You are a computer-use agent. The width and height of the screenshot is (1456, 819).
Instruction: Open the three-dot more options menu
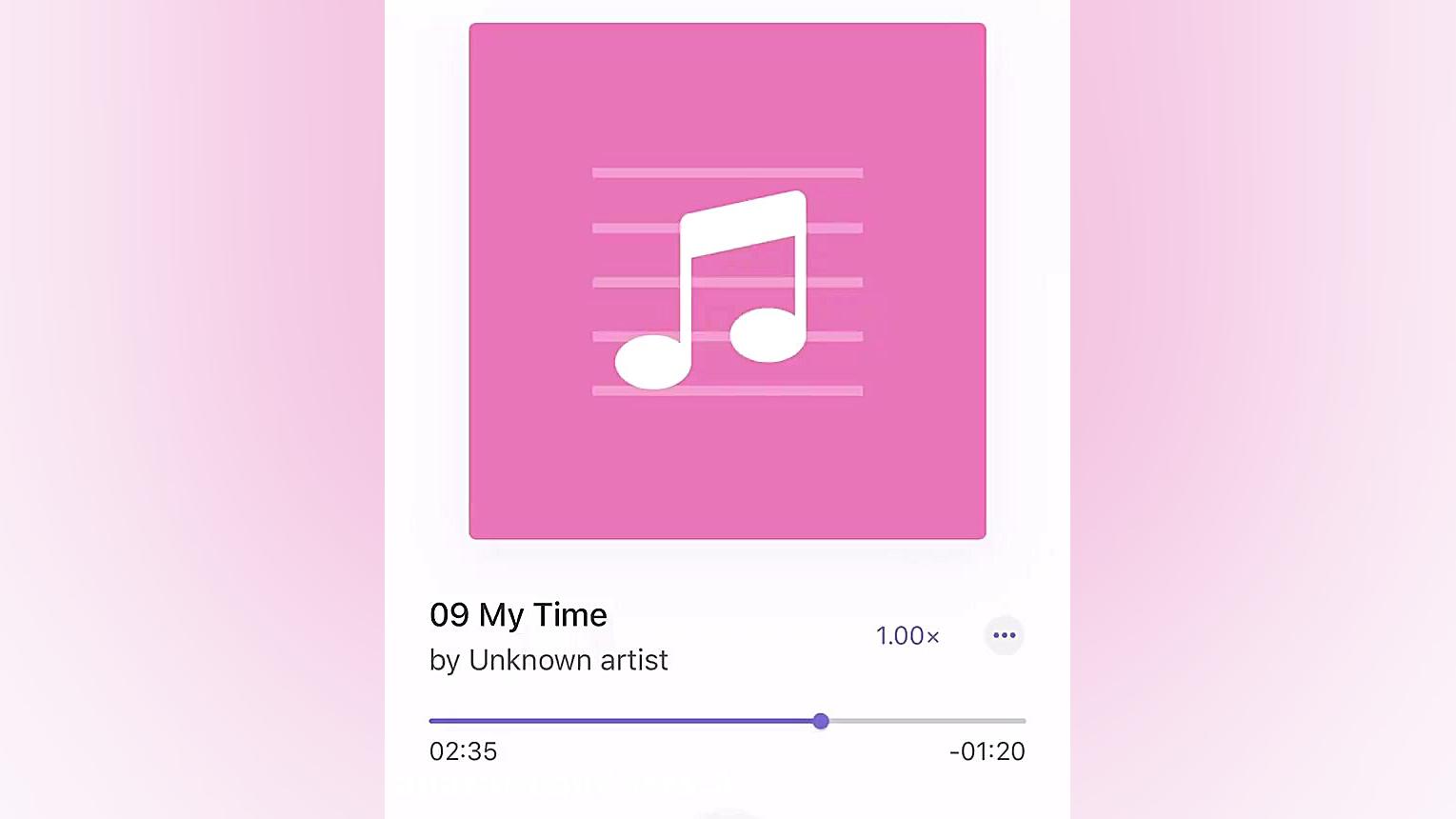(1004, 635)
